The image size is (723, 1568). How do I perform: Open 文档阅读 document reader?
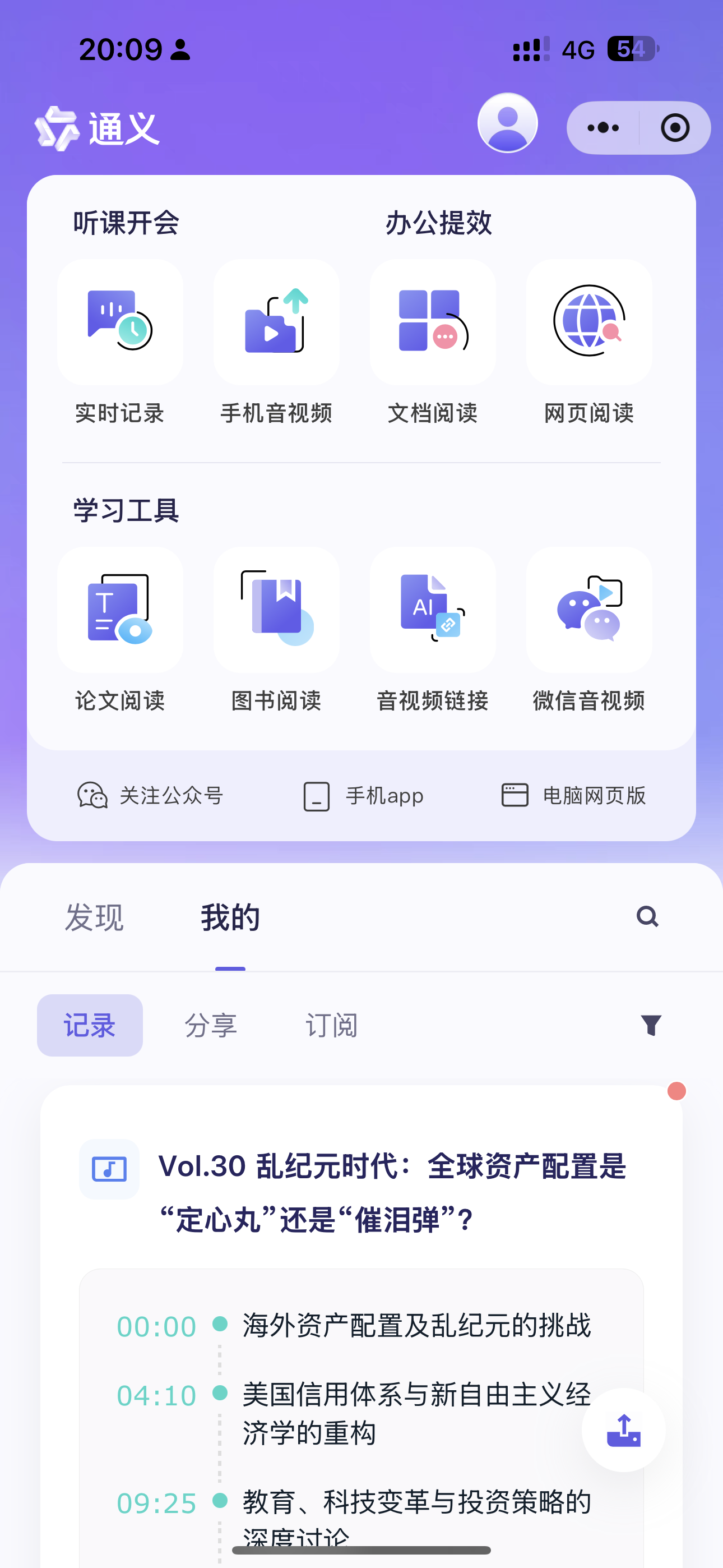[433, 322]
